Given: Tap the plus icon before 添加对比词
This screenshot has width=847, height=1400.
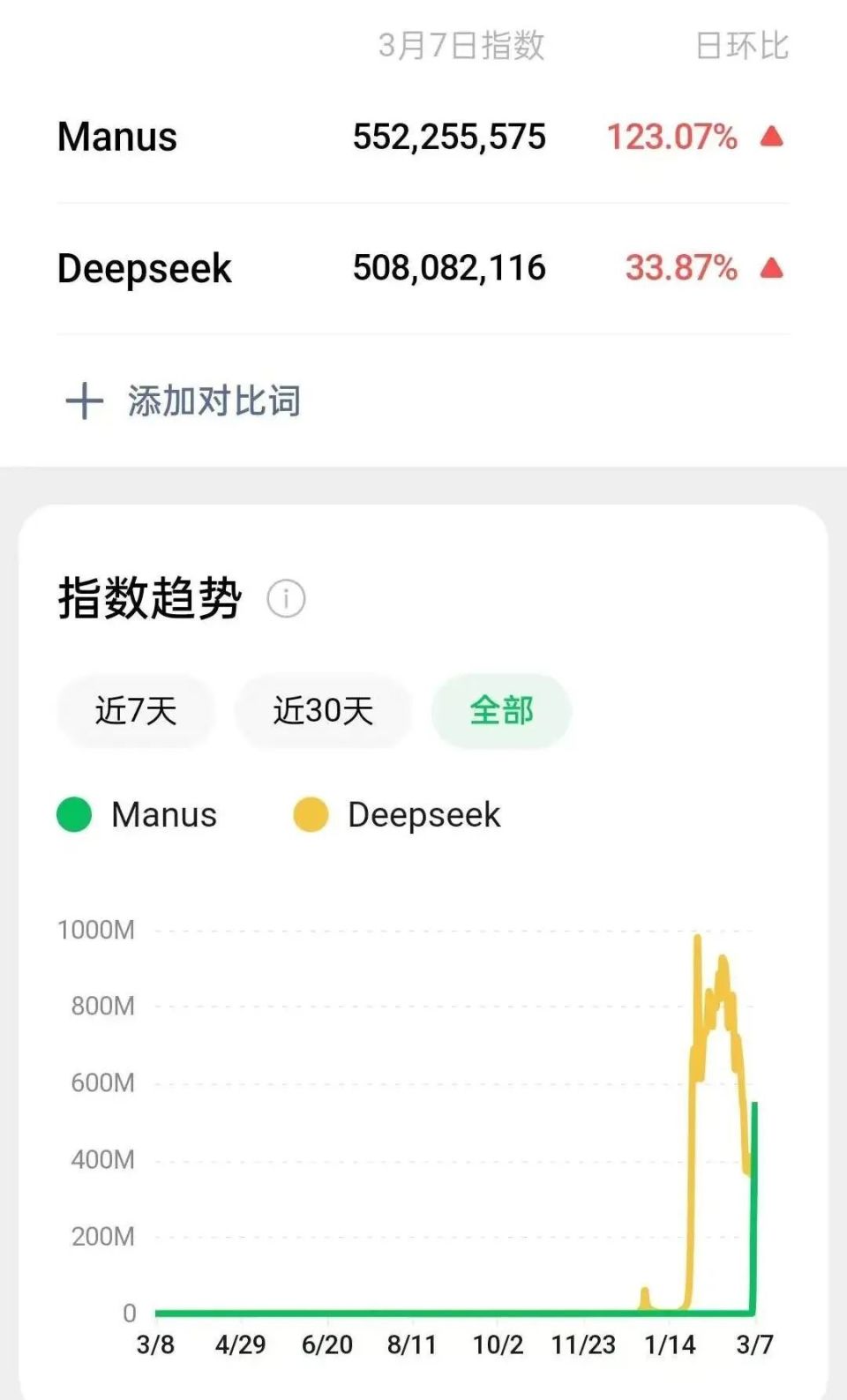Looking at the screenshot, I should (84, 401).
